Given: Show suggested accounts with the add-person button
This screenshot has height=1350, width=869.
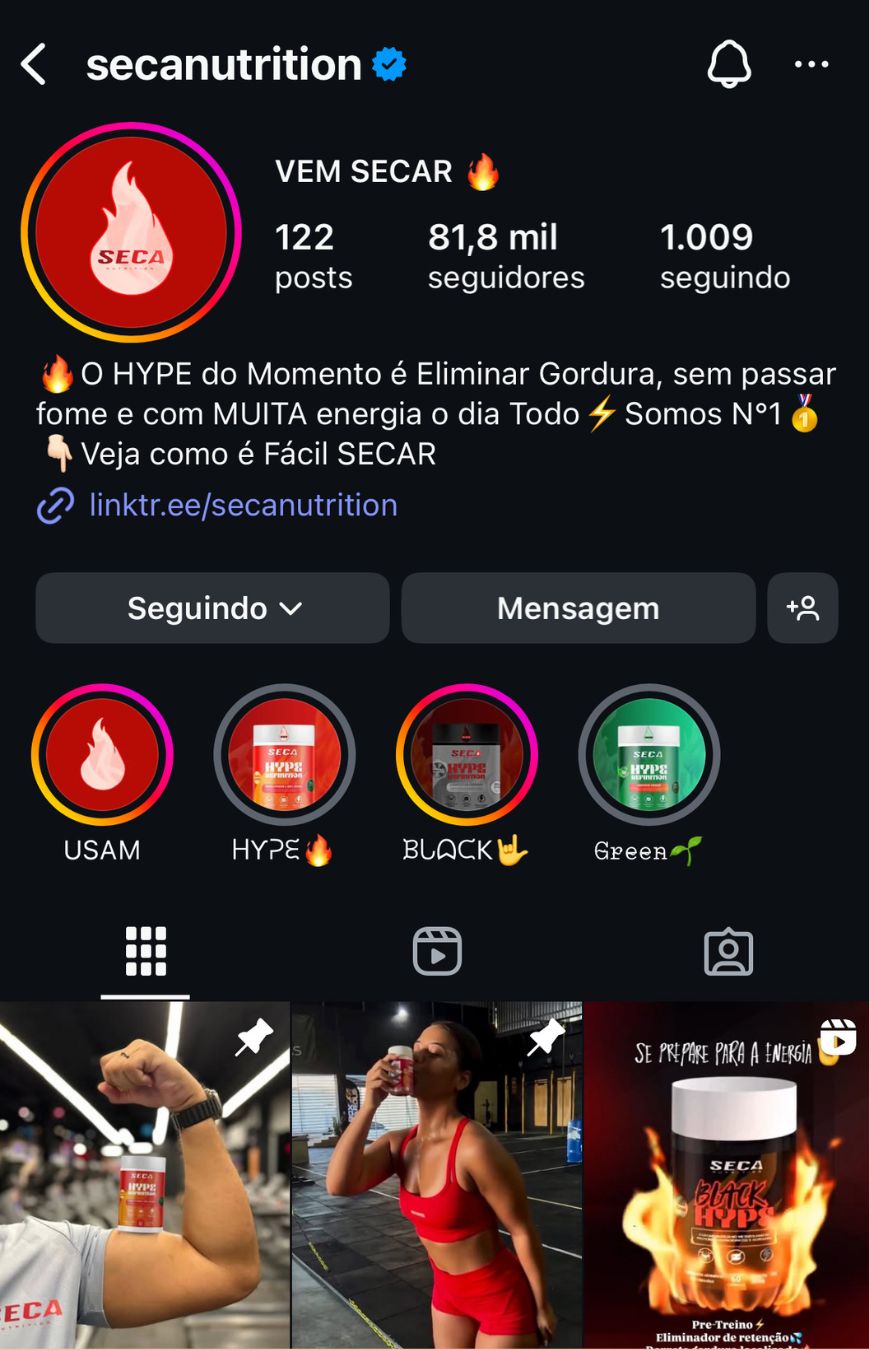Looking at the screenshot, I should coord(802,608).
